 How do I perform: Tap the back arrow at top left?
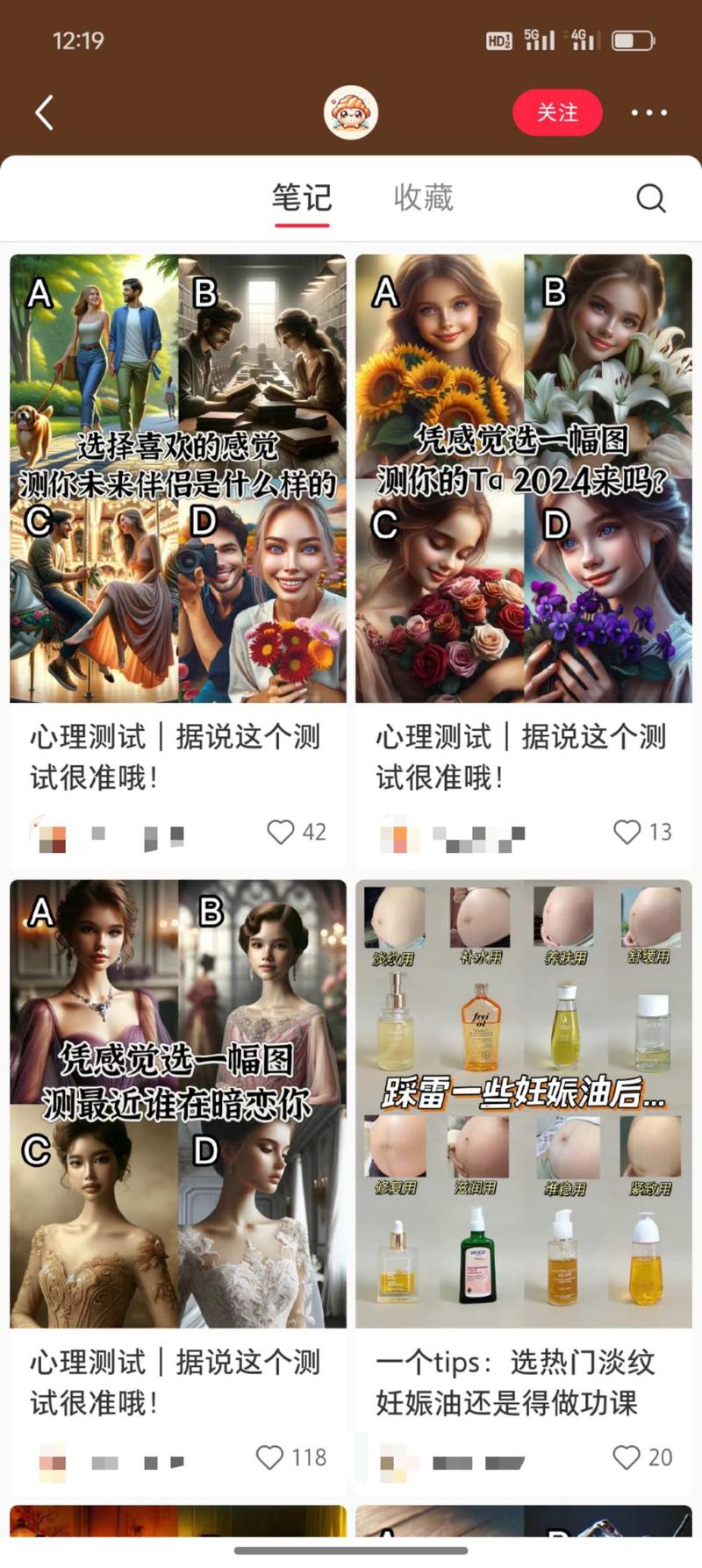tap(44, 112)
